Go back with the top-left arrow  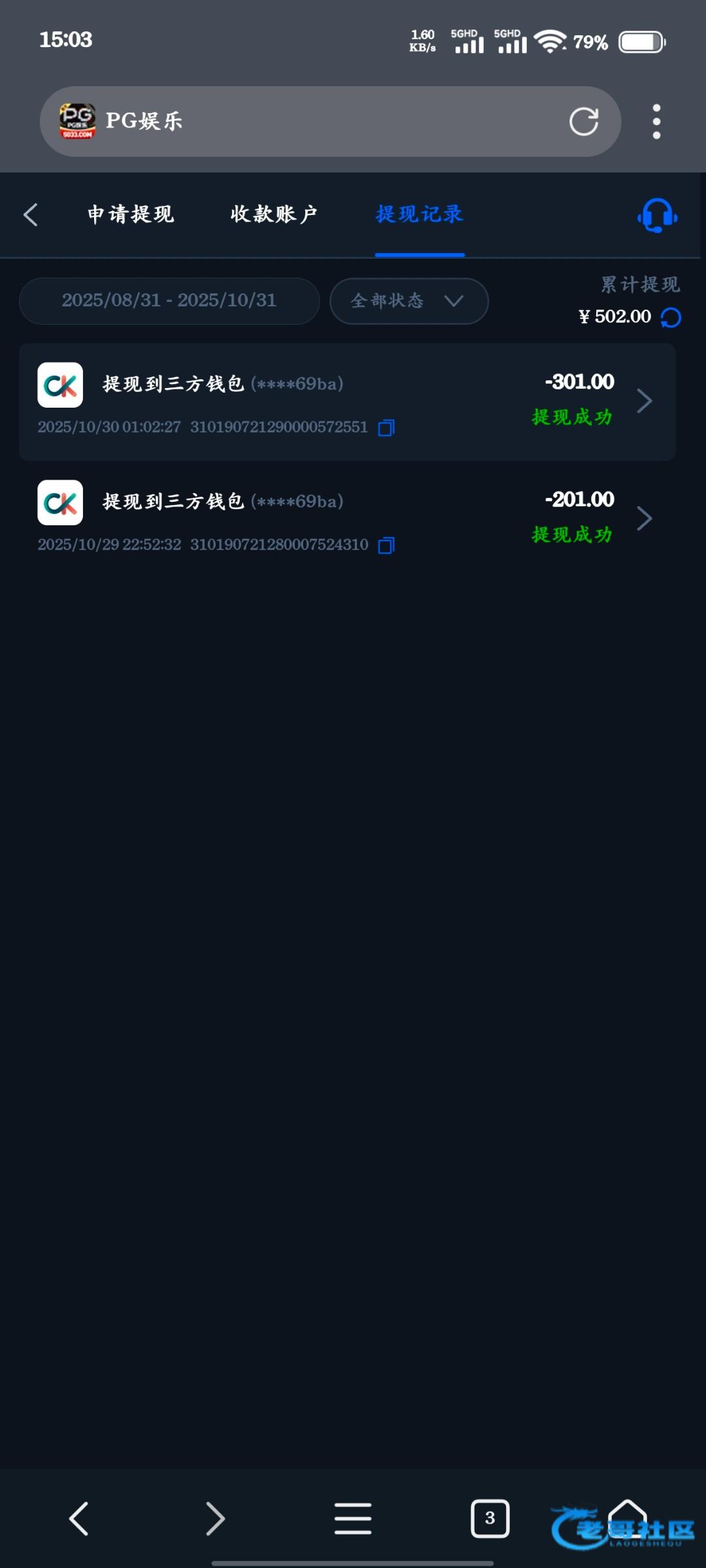pyautogui.click(x=31, y=214)
